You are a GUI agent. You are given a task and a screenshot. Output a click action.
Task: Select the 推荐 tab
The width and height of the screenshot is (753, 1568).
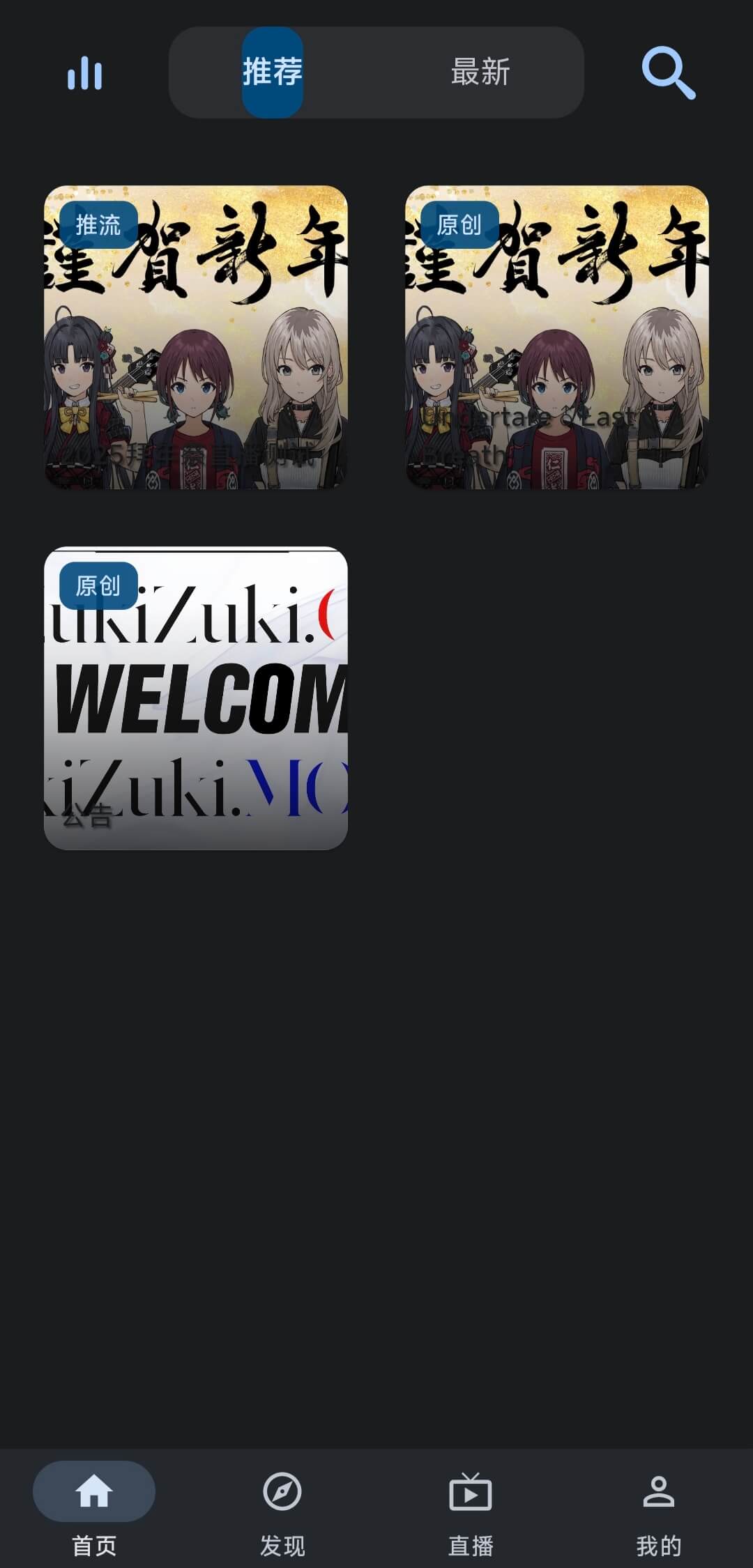(x=273, y=72)
